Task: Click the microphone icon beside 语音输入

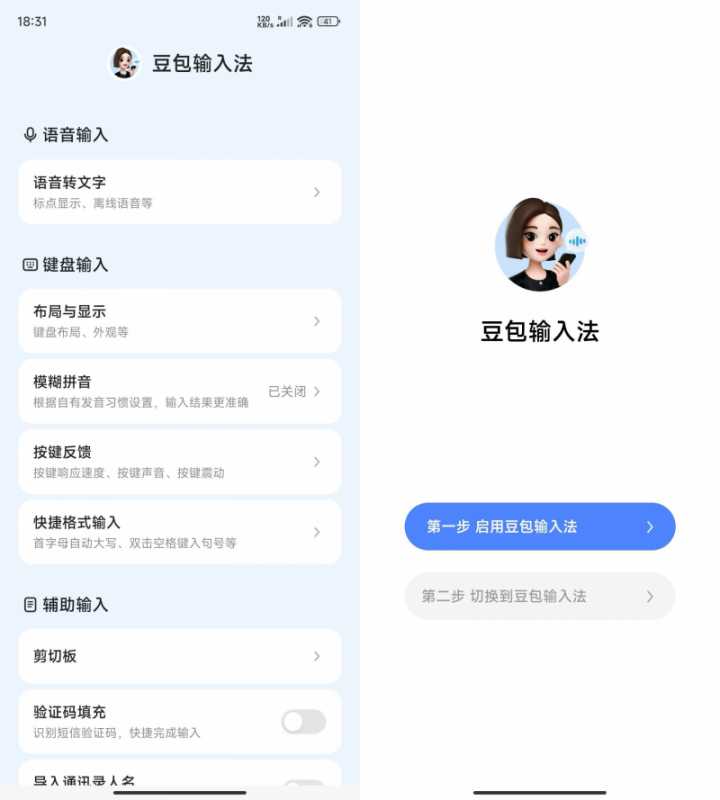Action: (31, 133)
